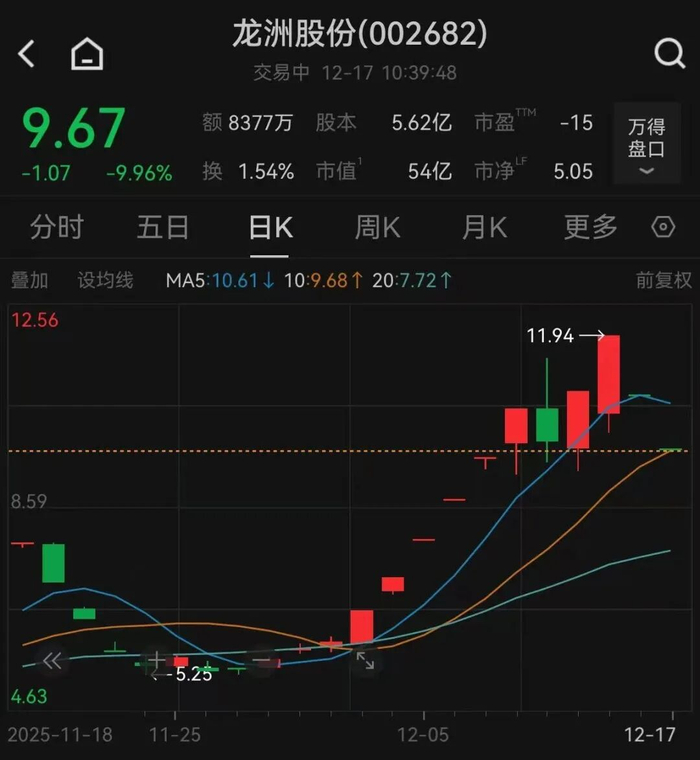Viewport: 700px width, 760px height.
Task: Open 设均线 moving average settings
Action: tap(105, 281)
